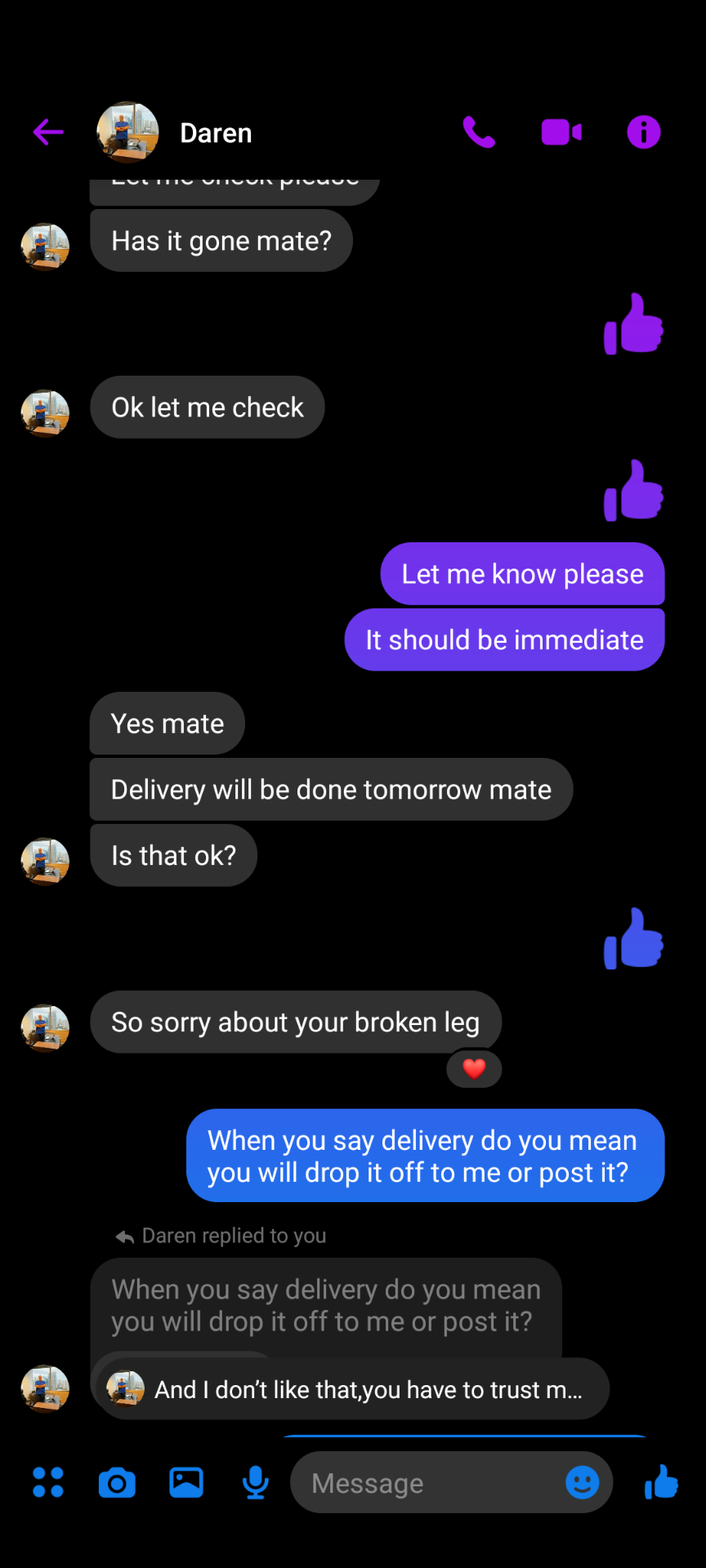Send a thumbs up sticker

point(660,1482)
